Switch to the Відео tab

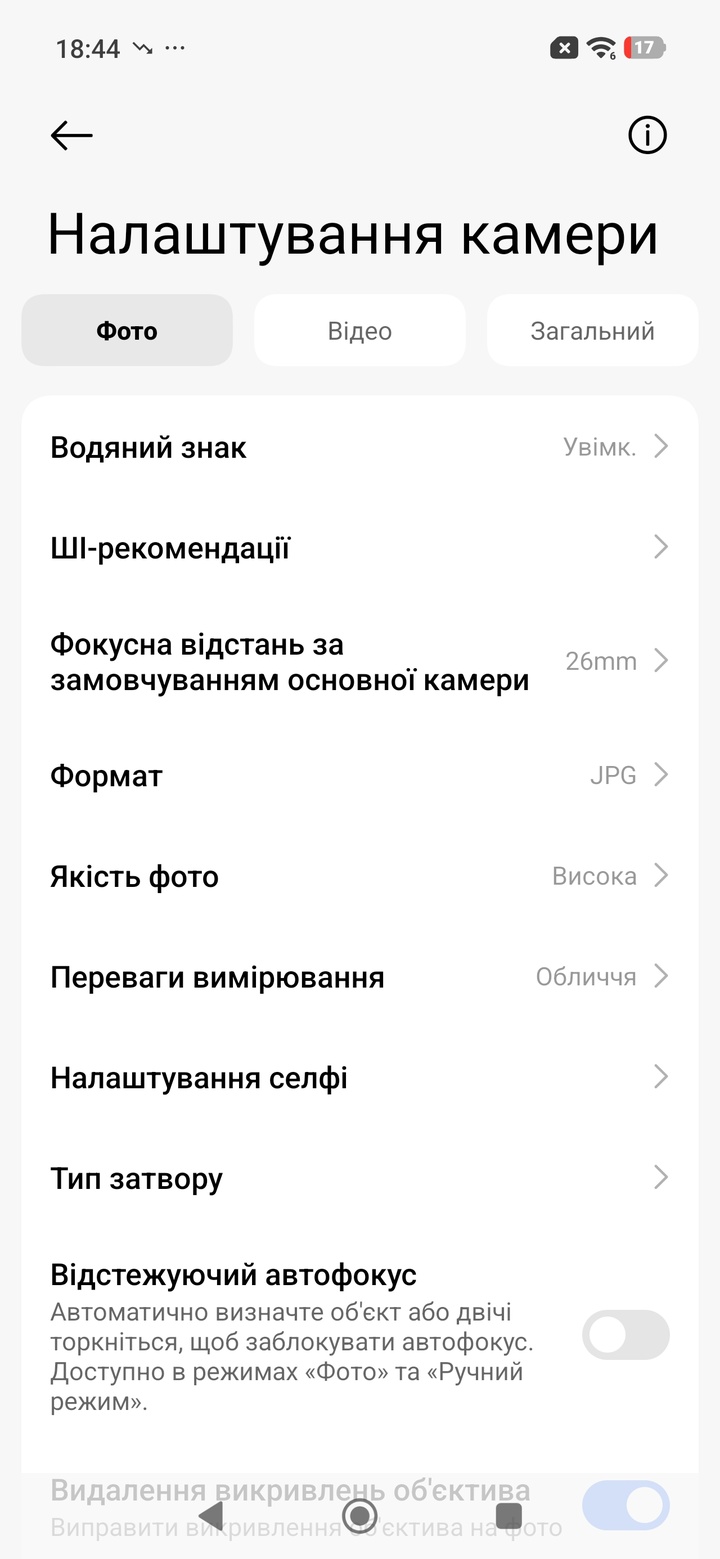pos(359,331)
